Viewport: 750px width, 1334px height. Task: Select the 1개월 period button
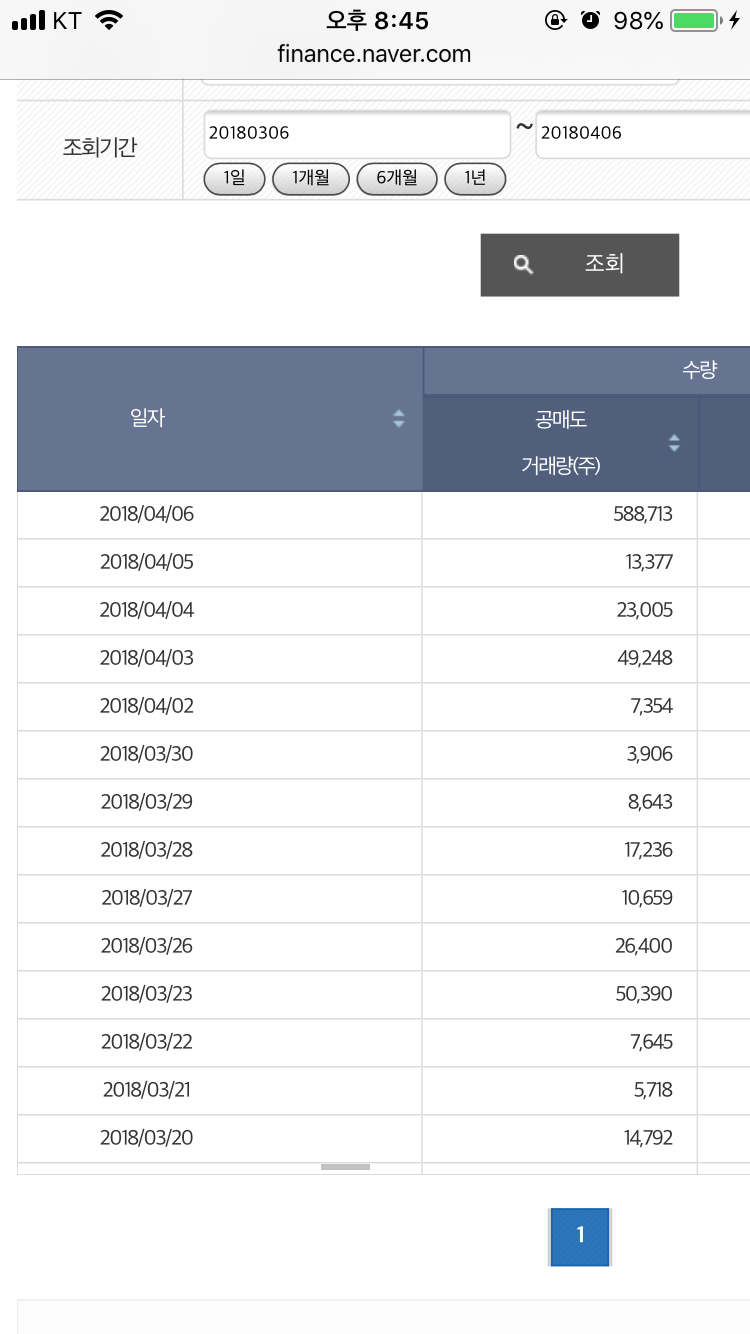(x=311, y=179)
